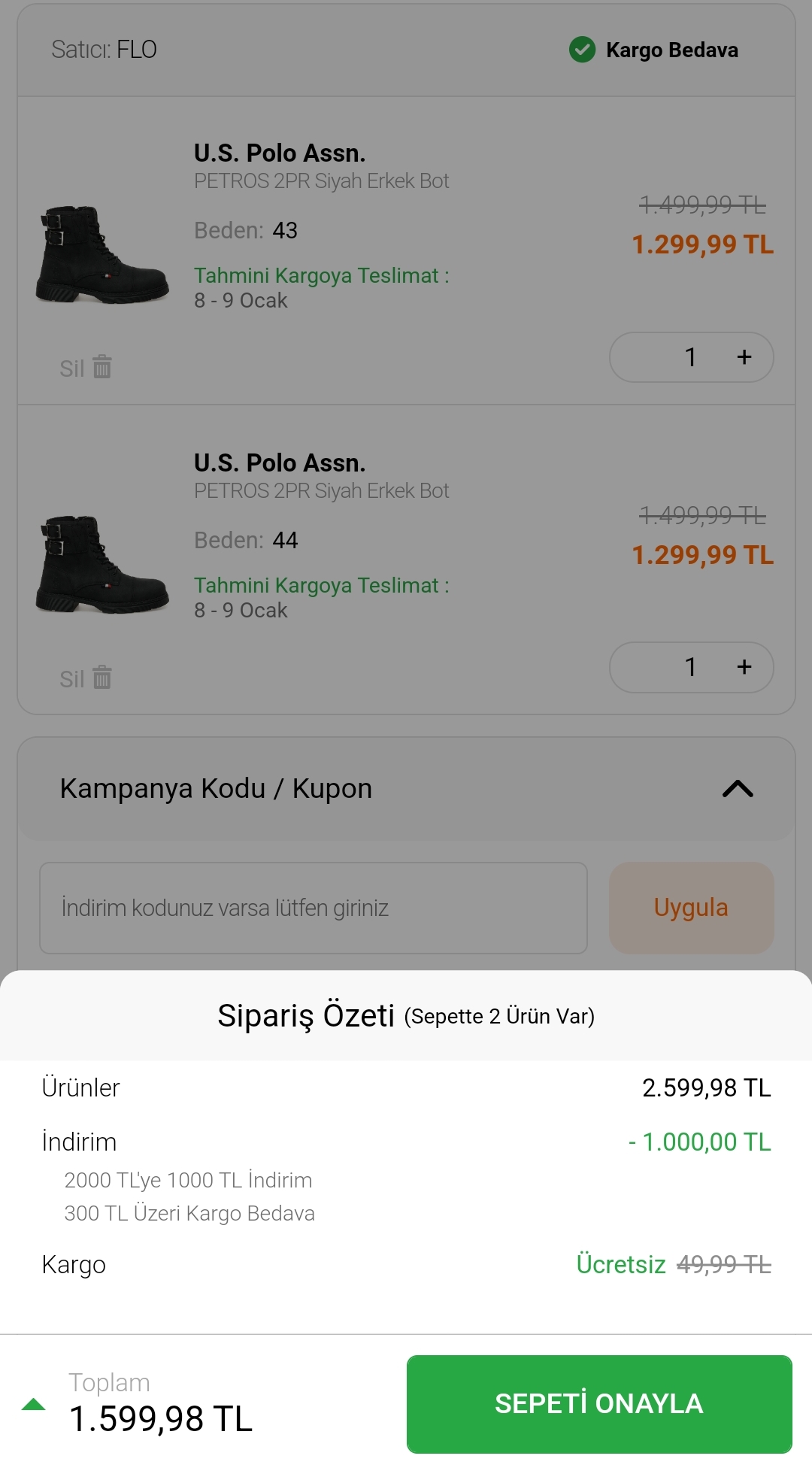Collapse the Kampanya Kodu / Kupon section
812x1474 pixels.
737,789
